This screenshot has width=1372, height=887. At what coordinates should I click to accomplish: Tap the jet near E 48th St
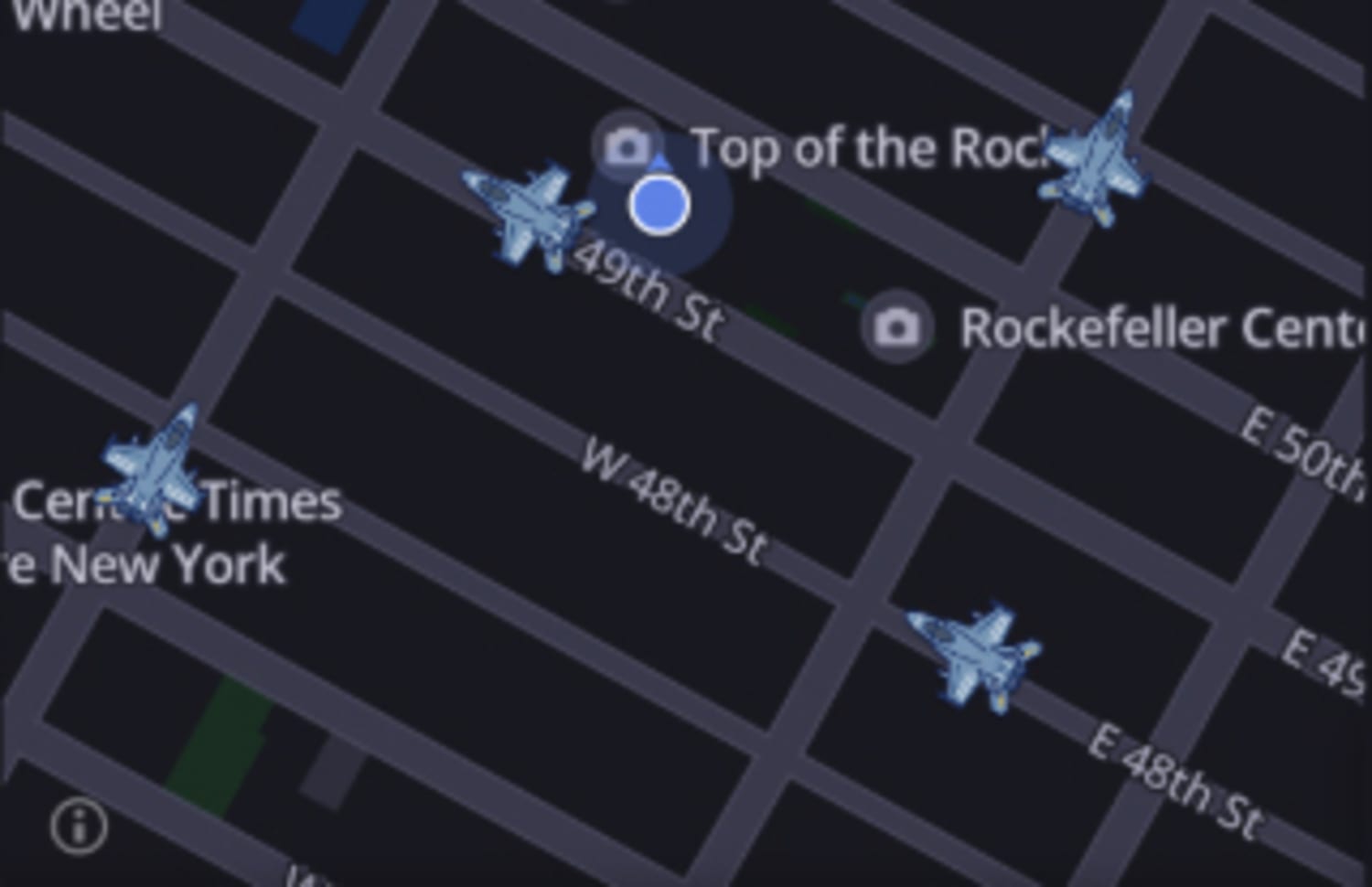974,656
